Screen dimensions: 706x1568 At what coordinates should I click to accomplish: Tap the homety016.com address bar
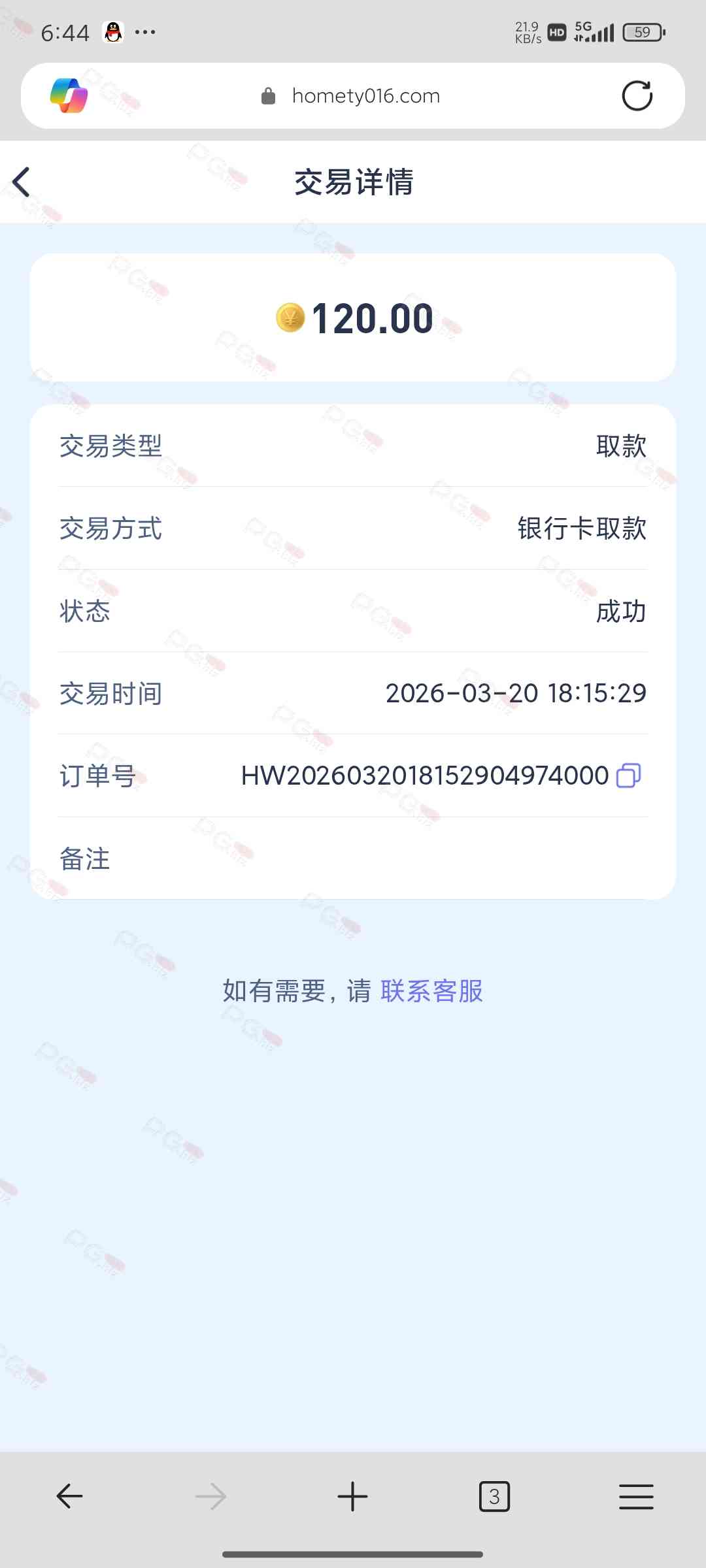365,96
